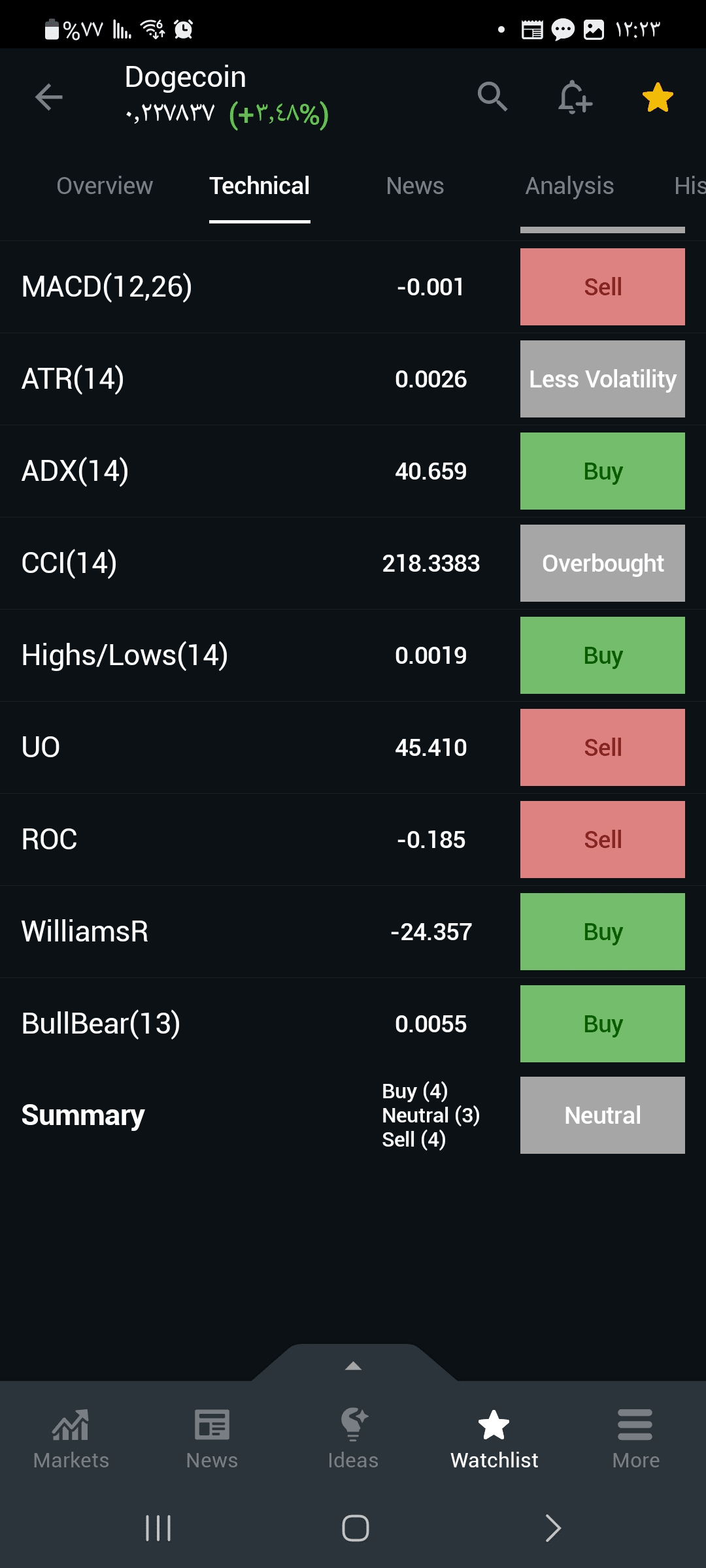The height and width of the screenshot is (1568, 706).
Task: Open recent apps from the system bar
Action: pos(158,1528)
